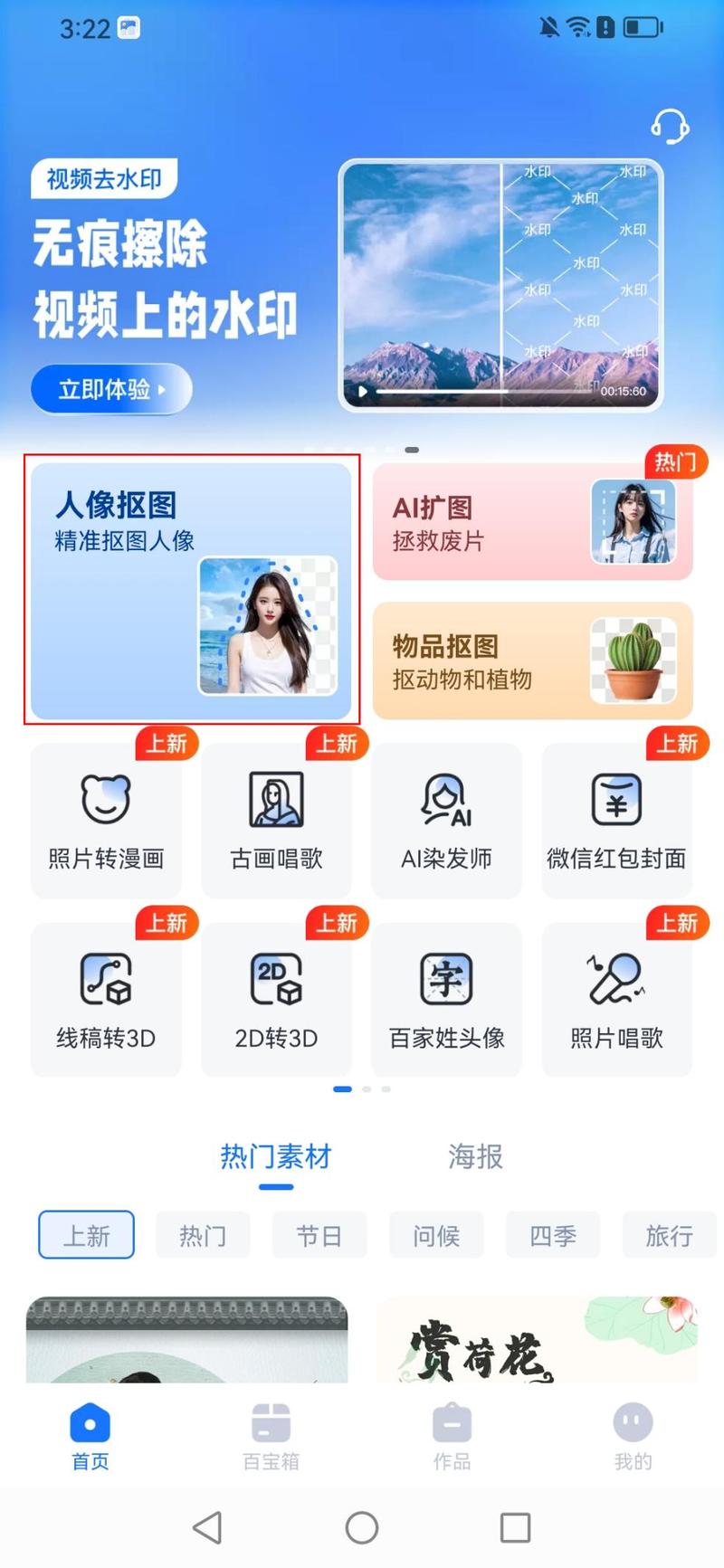Select the 古画唱歌 feature icon
Image resolution: width=724 pixels, height=1568 pixels.
[276, 819]
